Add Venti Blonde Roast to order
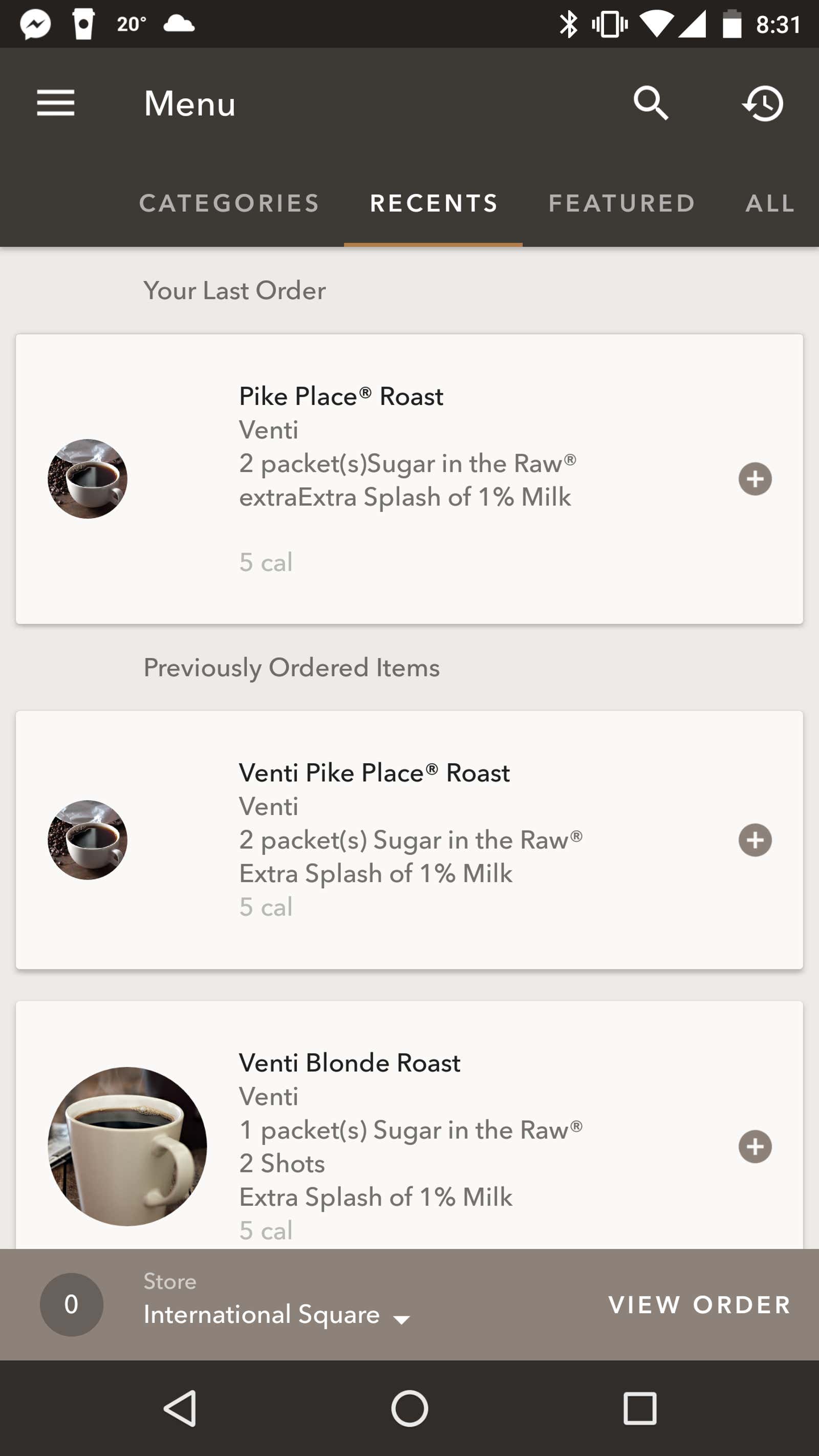This screenshot has height=1456, width=819. pyautogui.click(x=755, y=1146)
